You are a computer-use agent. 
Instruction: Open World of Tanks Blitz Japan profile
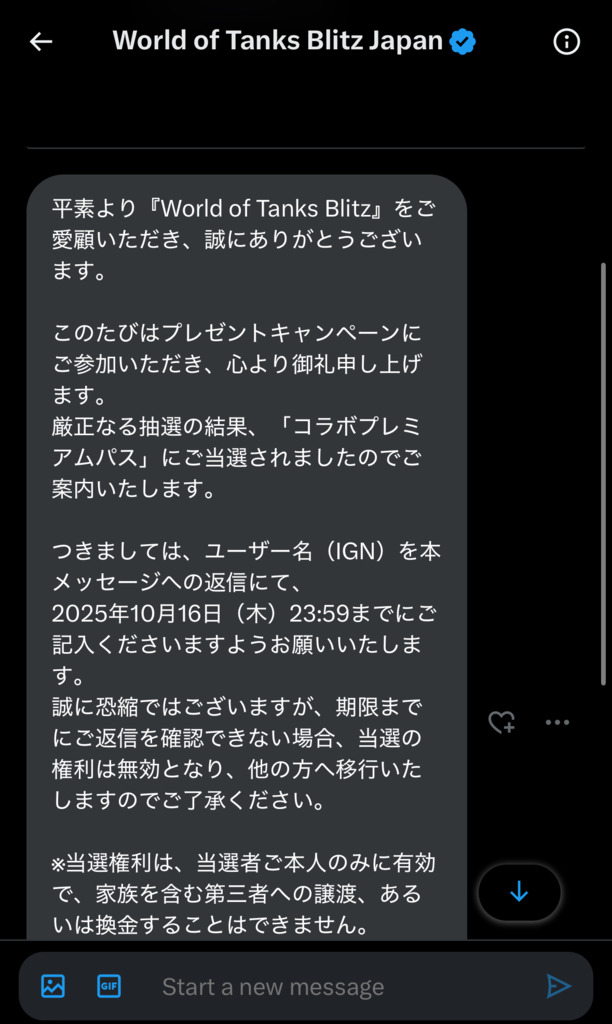coord(278,41)
